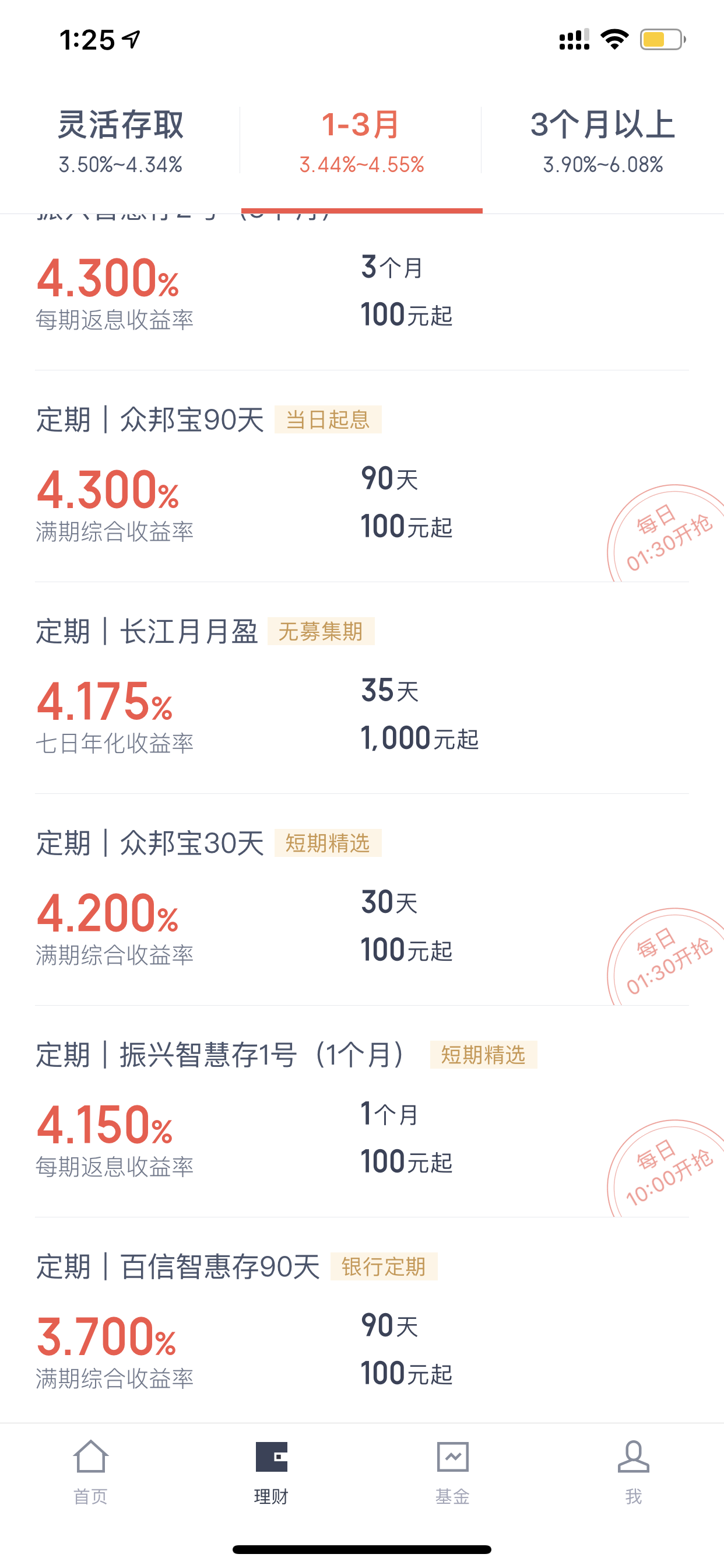The width and height of the screenshot is (724, 1568).
Task: Open the 我 profile tab
Action: [x=633, y=1471]
